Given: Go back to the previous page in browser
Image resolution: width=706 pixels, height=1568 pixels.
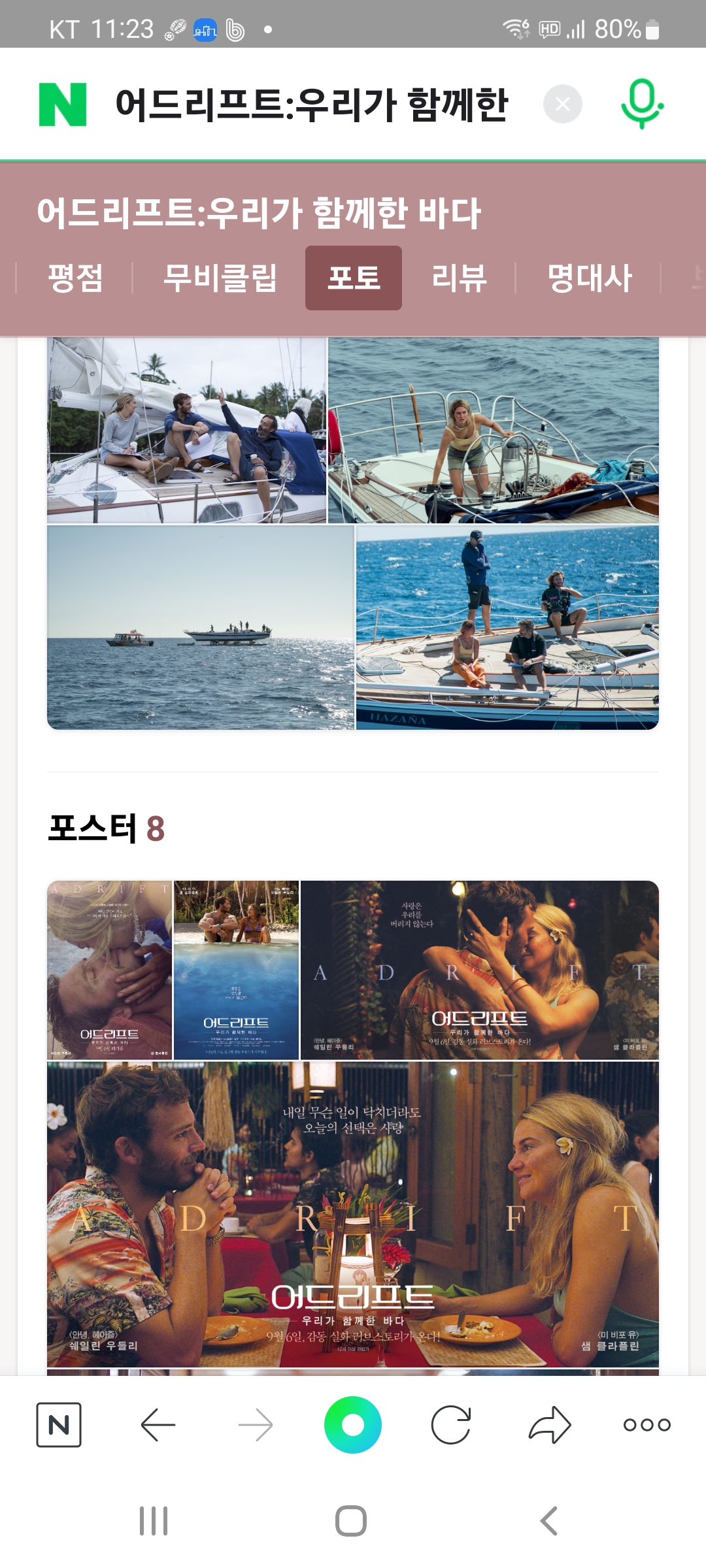Looking at the screenshot, I should [x=158, y=1424].
